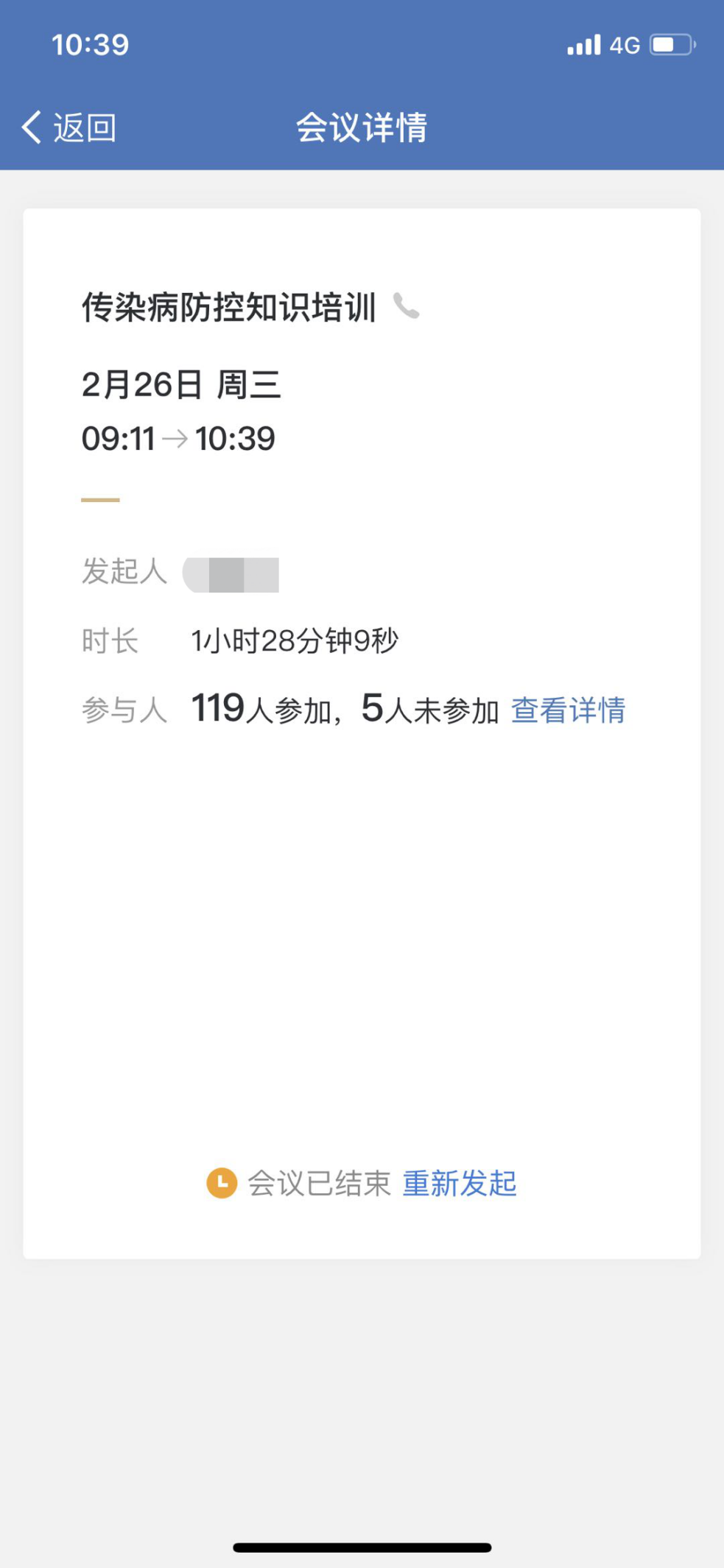
Task: Restart the meeting via 重新发起
Action: pyautogui.click(x=460, y=1184)
